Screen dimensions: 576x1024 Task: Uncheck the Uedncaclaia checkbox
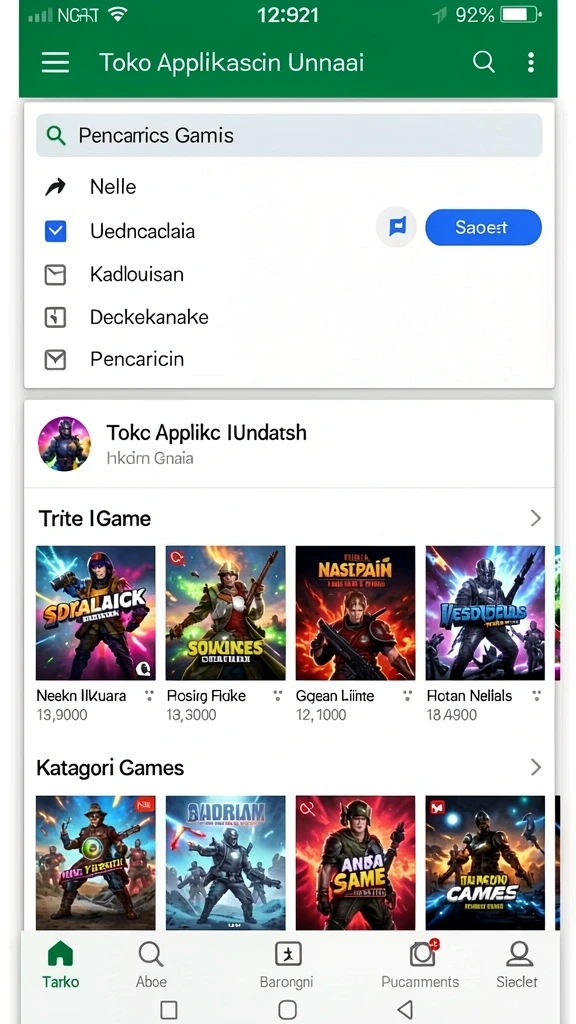(x=56, y=231)
